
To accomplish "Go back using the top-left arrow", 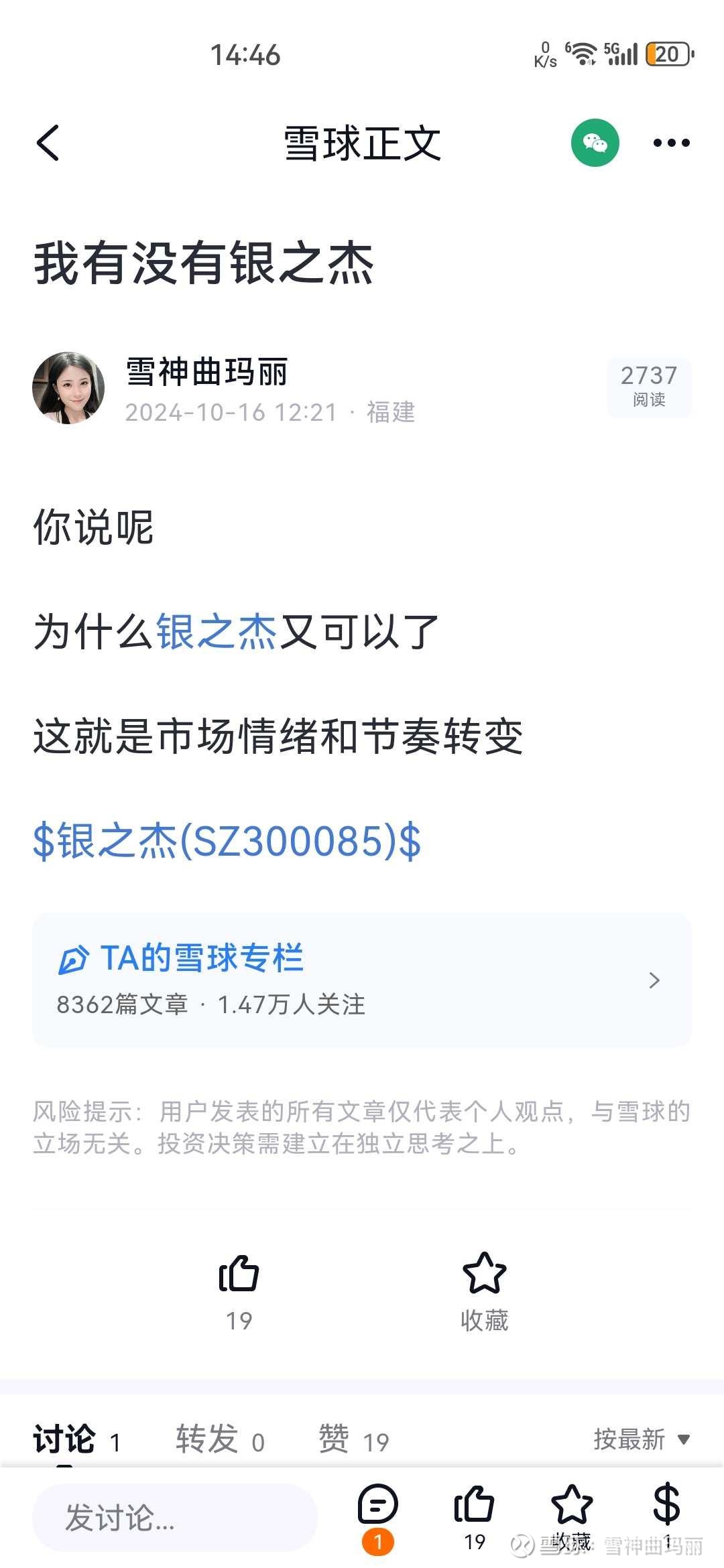I will click(x=48, y=143).
